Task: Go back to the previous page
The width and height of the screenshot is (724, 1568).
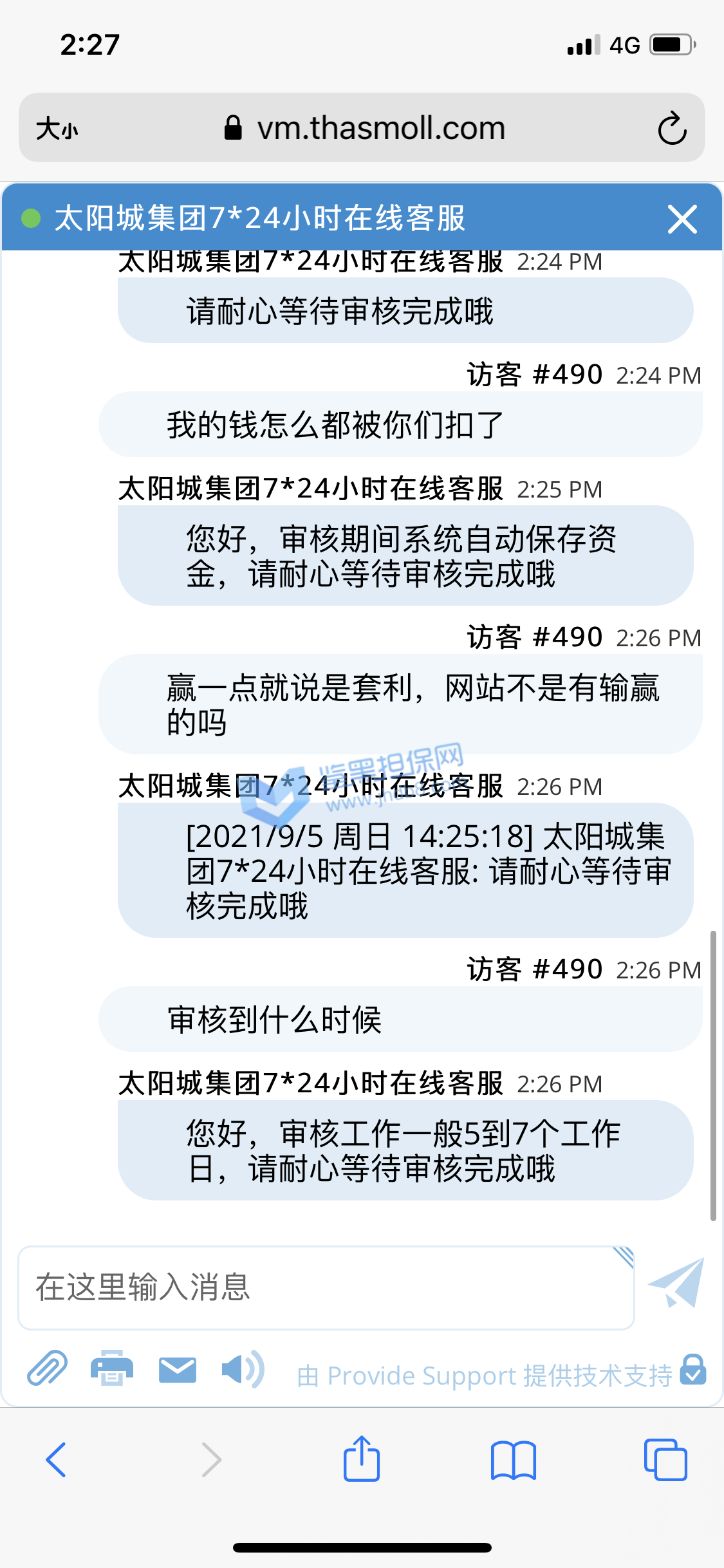Action: pyautogui.click(x=57, y=1460)
